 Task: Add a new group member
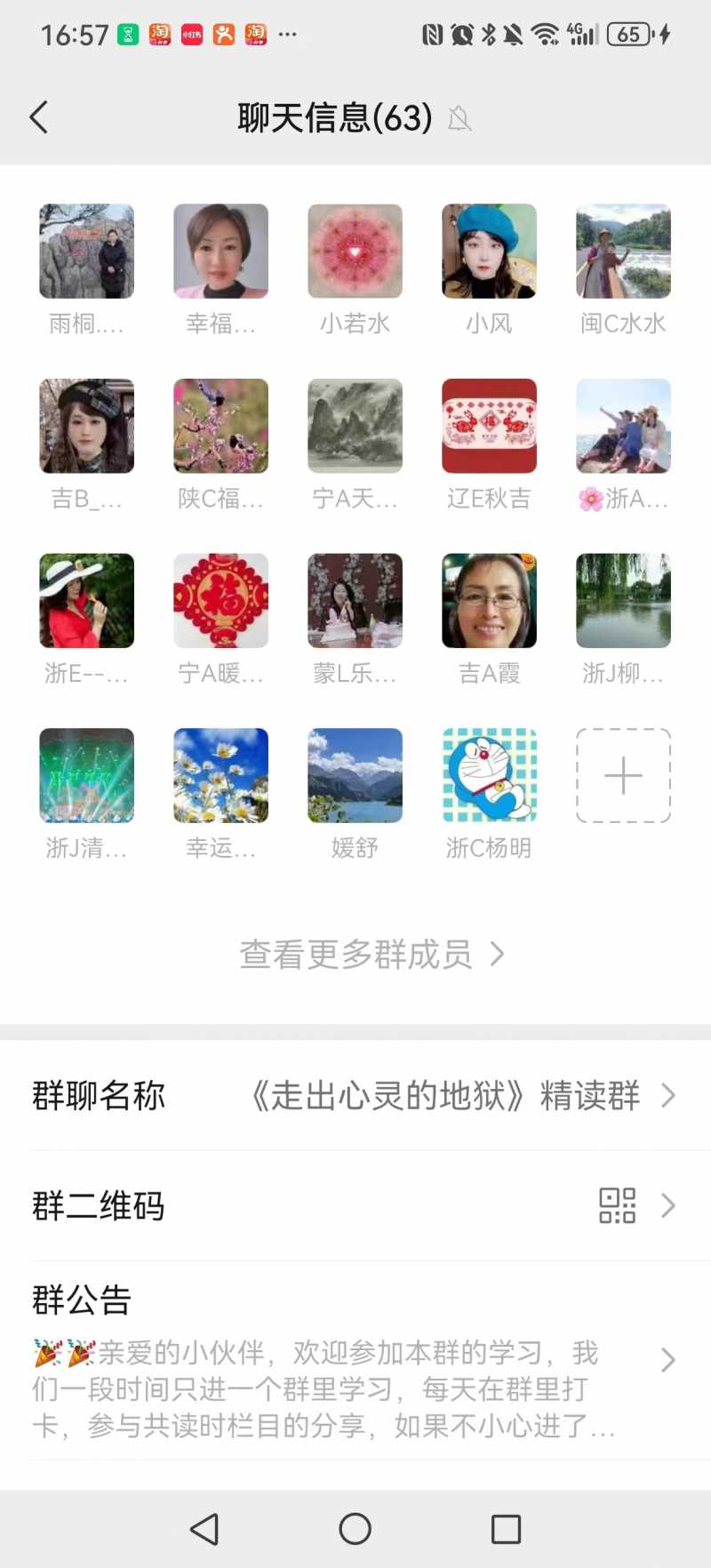tap(623, 775)
